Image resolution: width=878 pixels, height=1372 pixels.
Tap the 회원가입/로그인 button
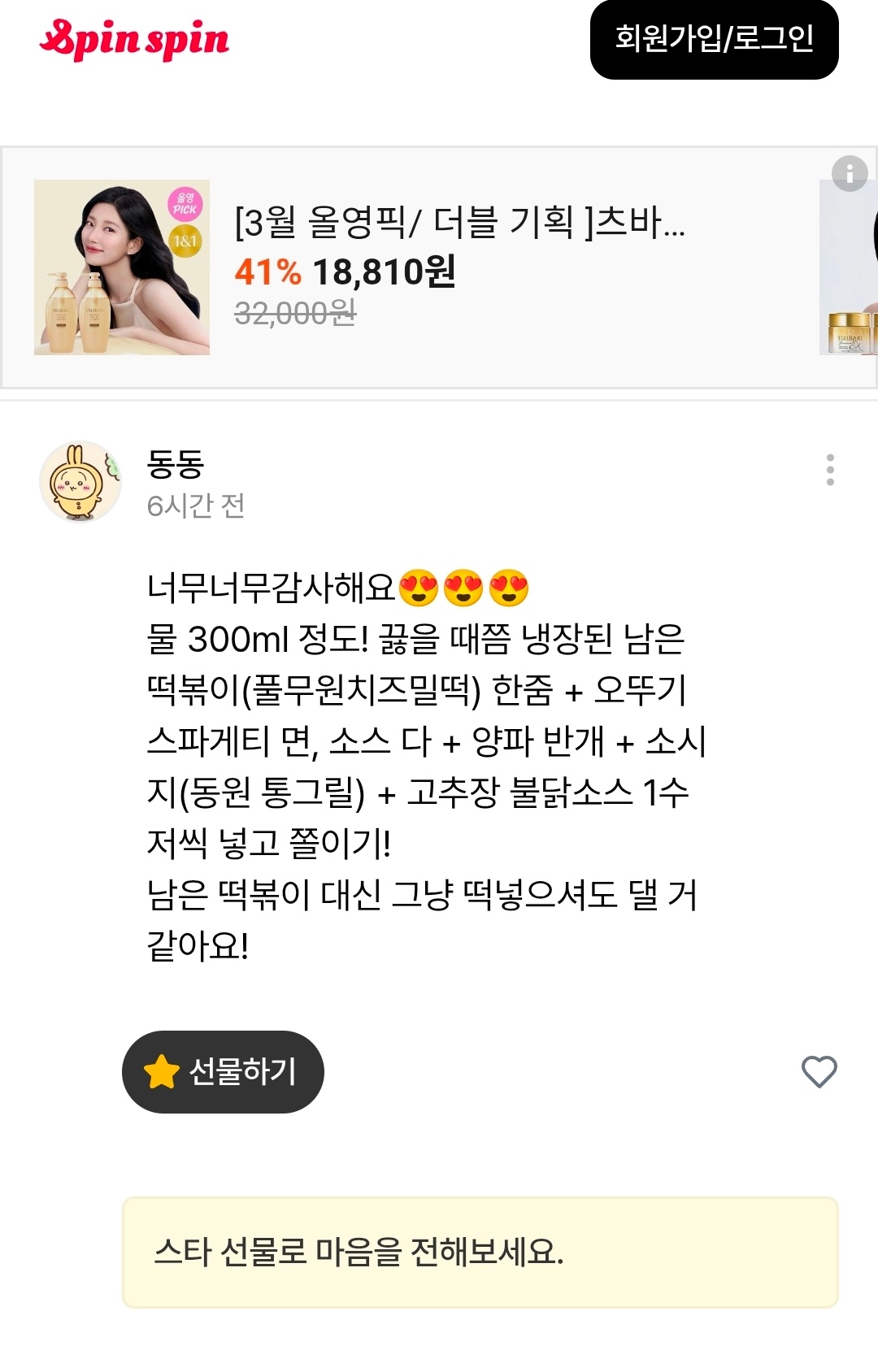714,39
